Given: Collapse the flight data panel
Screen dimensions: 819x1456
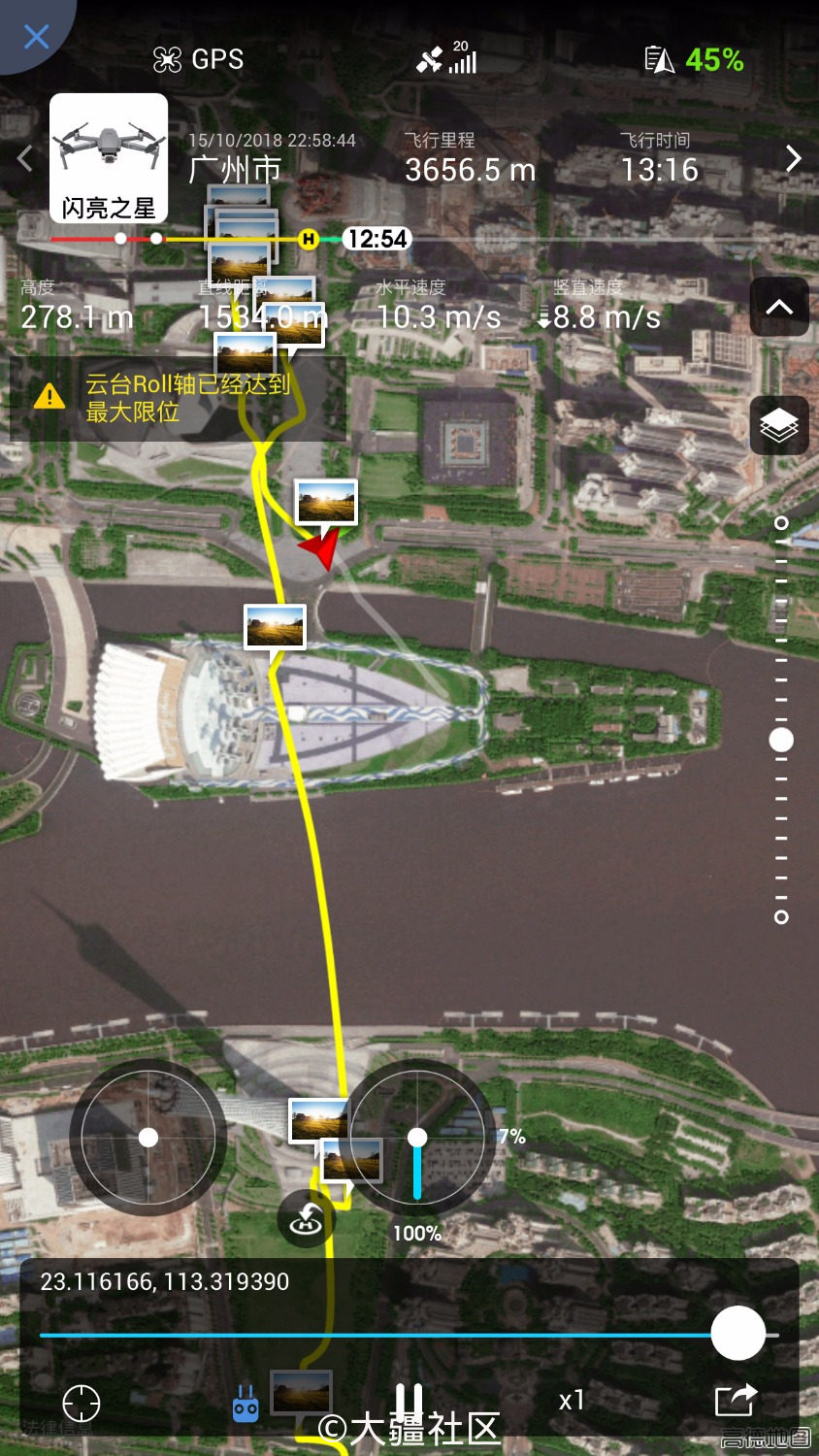Looking at the screenshot, I should point(779,307).
